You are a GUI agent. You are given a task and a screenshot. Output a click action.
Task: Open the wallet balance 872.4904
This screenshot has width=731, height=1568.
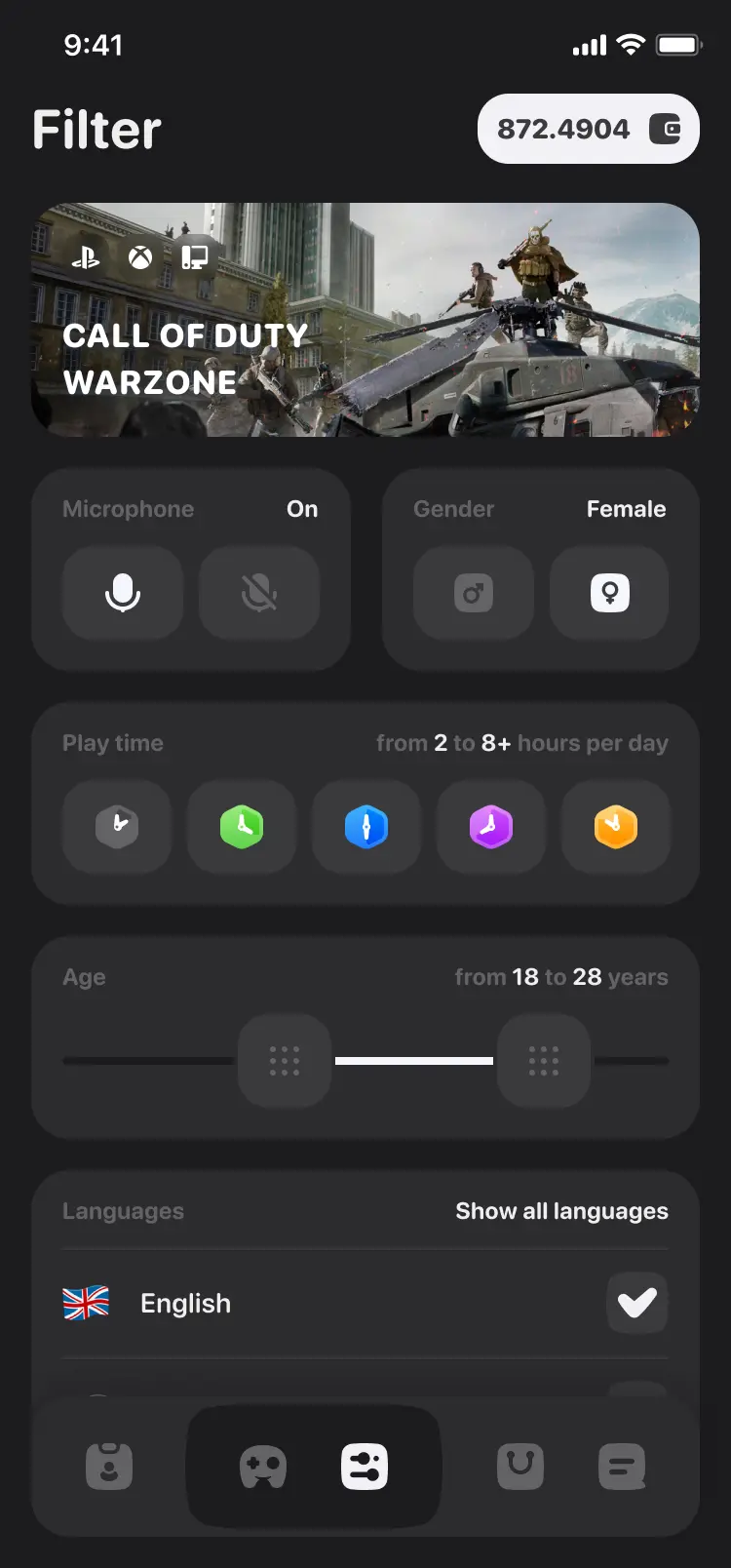(x=588, y=129)
